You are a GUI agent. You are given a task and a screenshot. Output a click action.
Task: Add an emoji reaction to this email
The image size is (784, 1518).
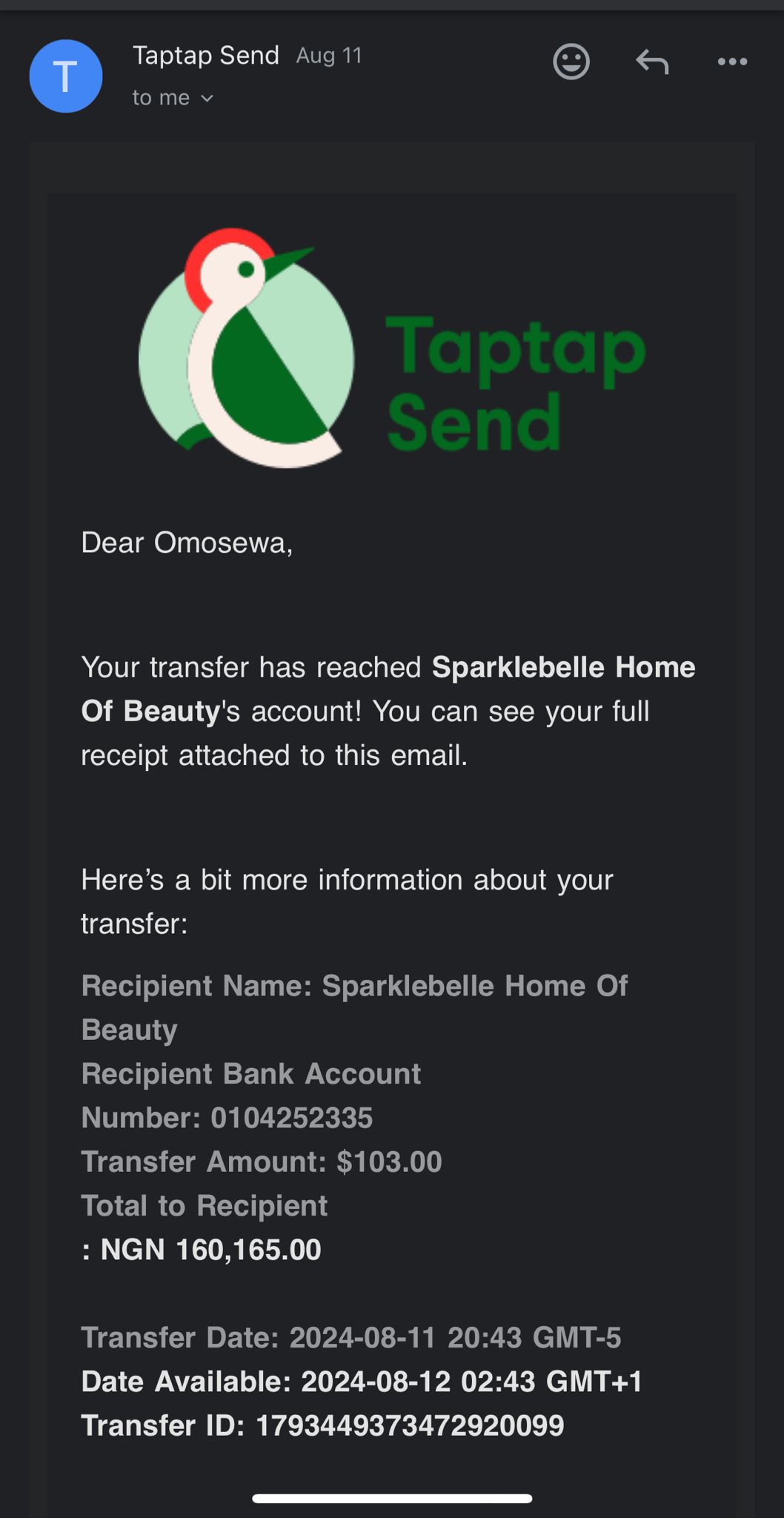[571, 62]
